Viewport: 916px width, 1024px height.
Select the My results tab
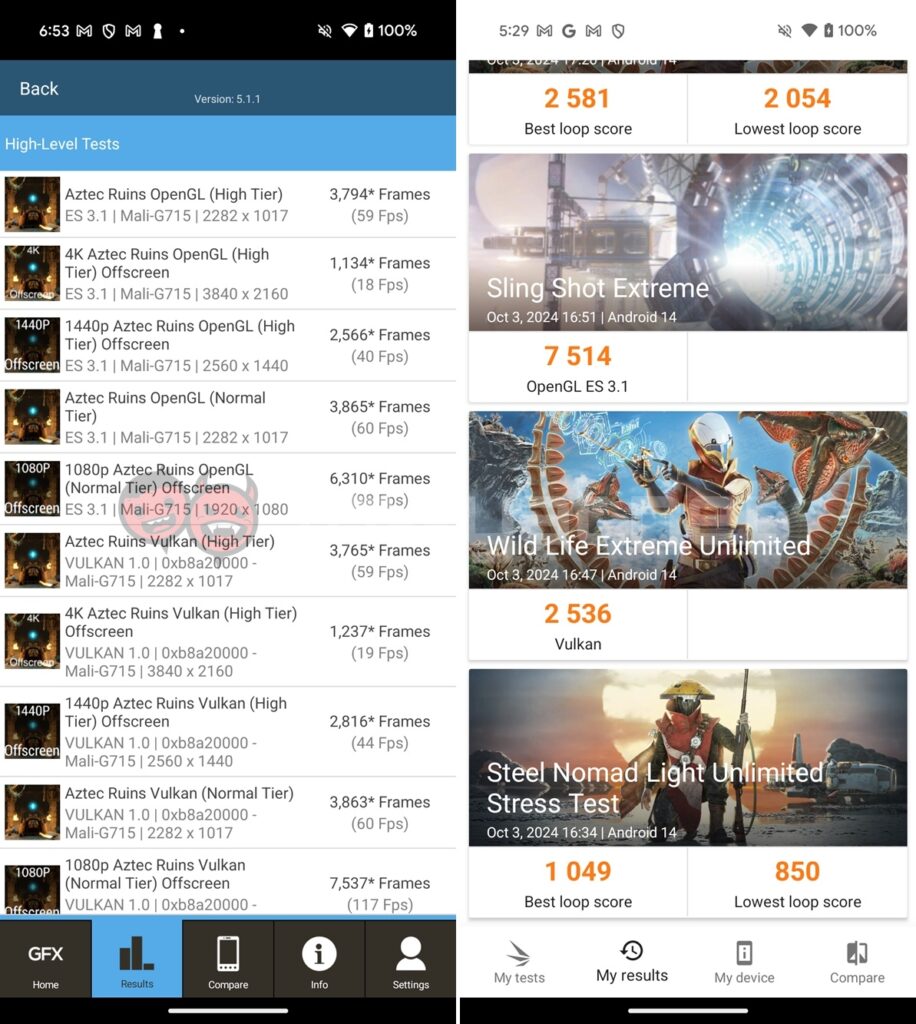coord(632,961)
